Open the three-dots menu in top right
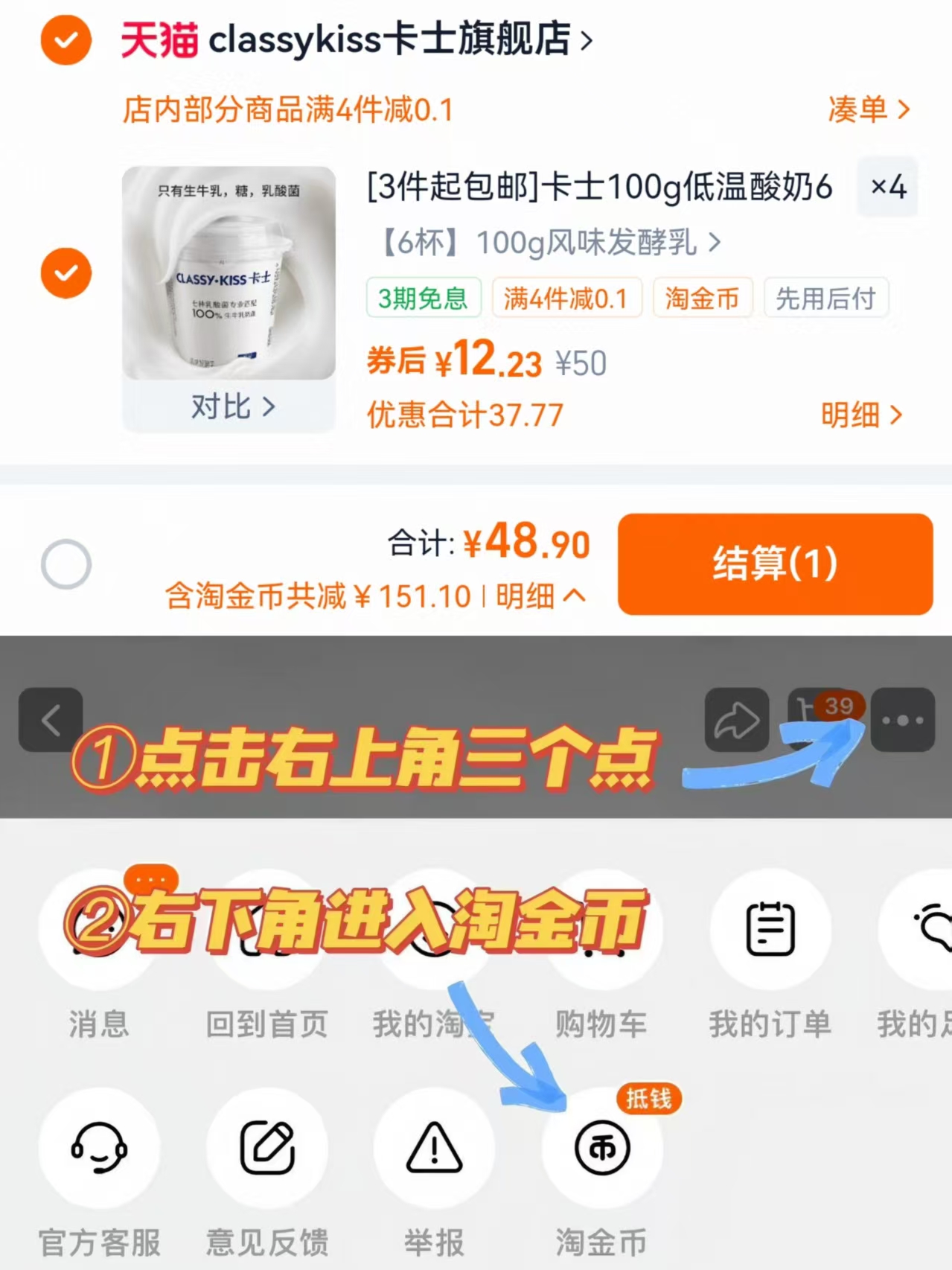 [x=903, y=719]
